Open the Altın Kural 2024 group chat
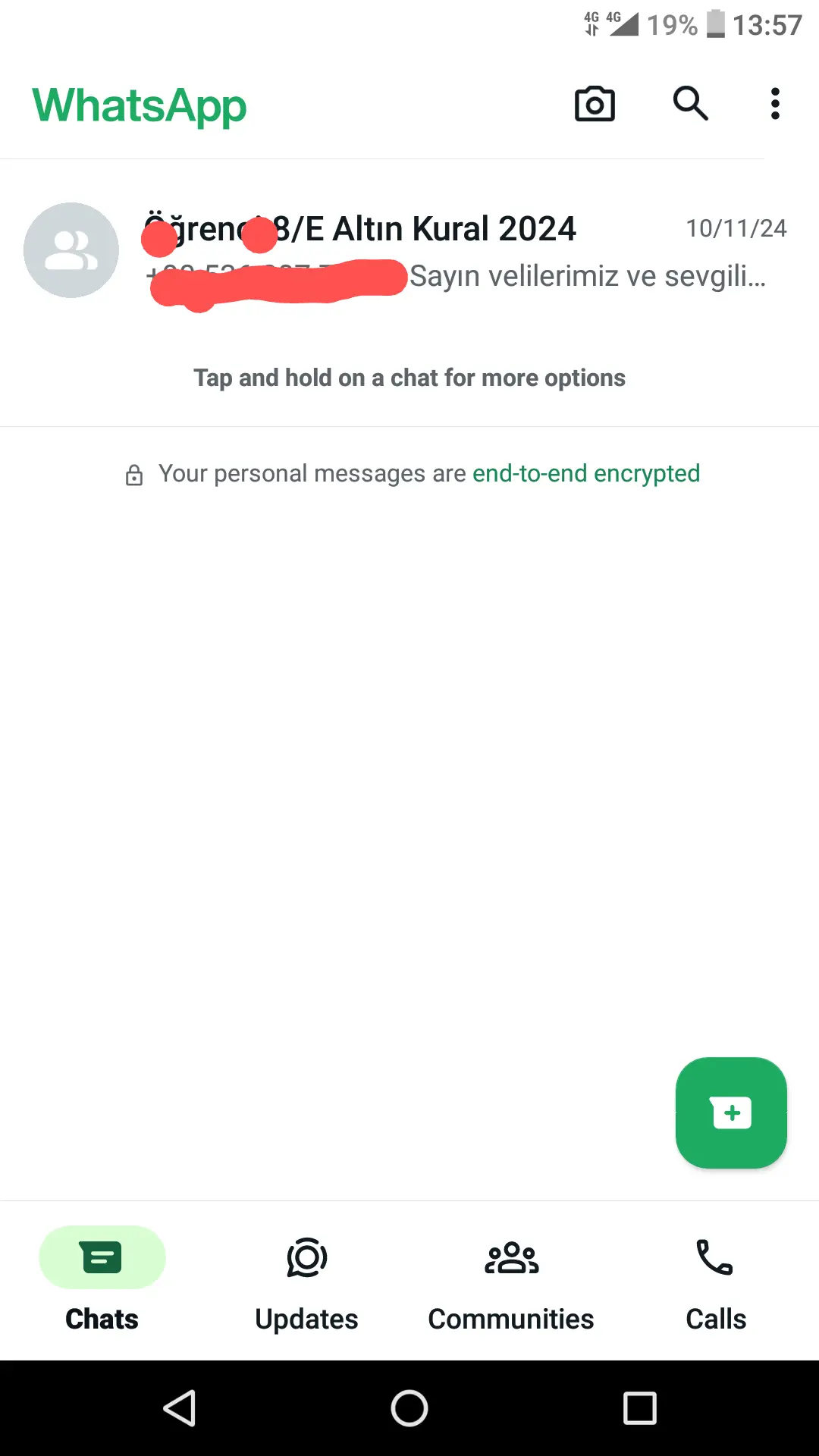The width and height of the screenshot is (819, 1456). (409, 251)
